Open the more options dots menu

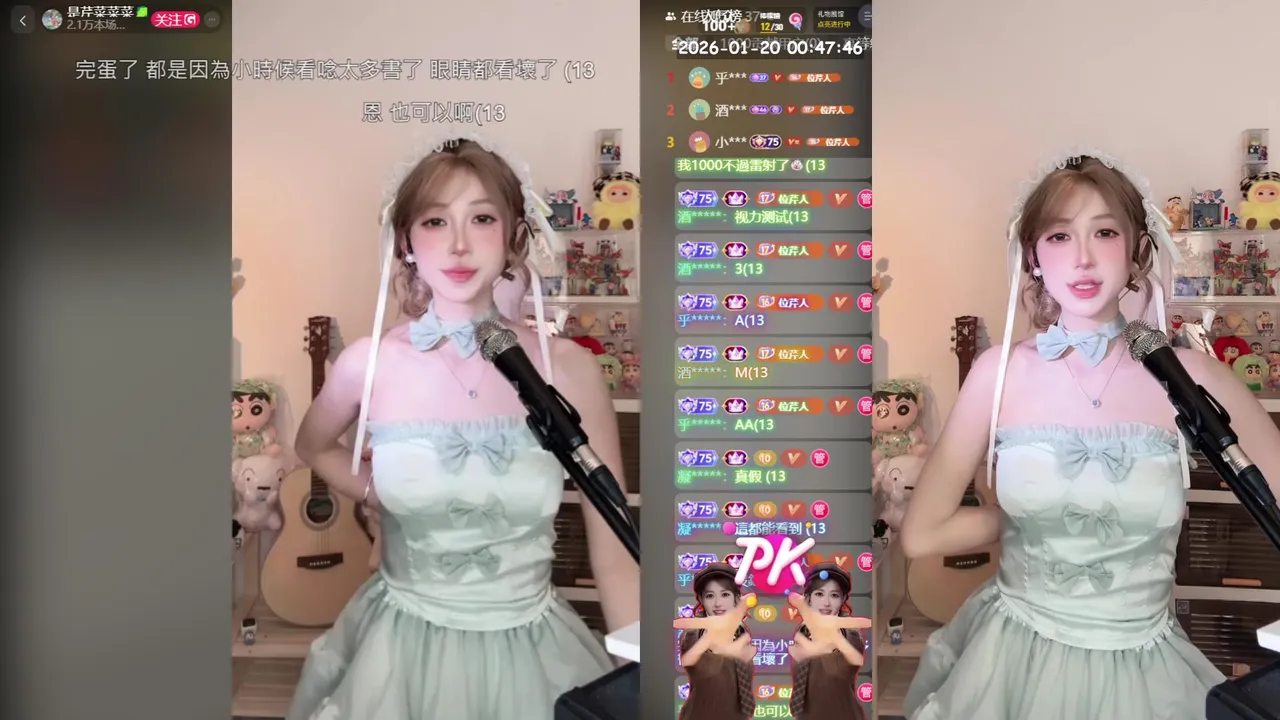pyautogui.click(x=211, y=19)
